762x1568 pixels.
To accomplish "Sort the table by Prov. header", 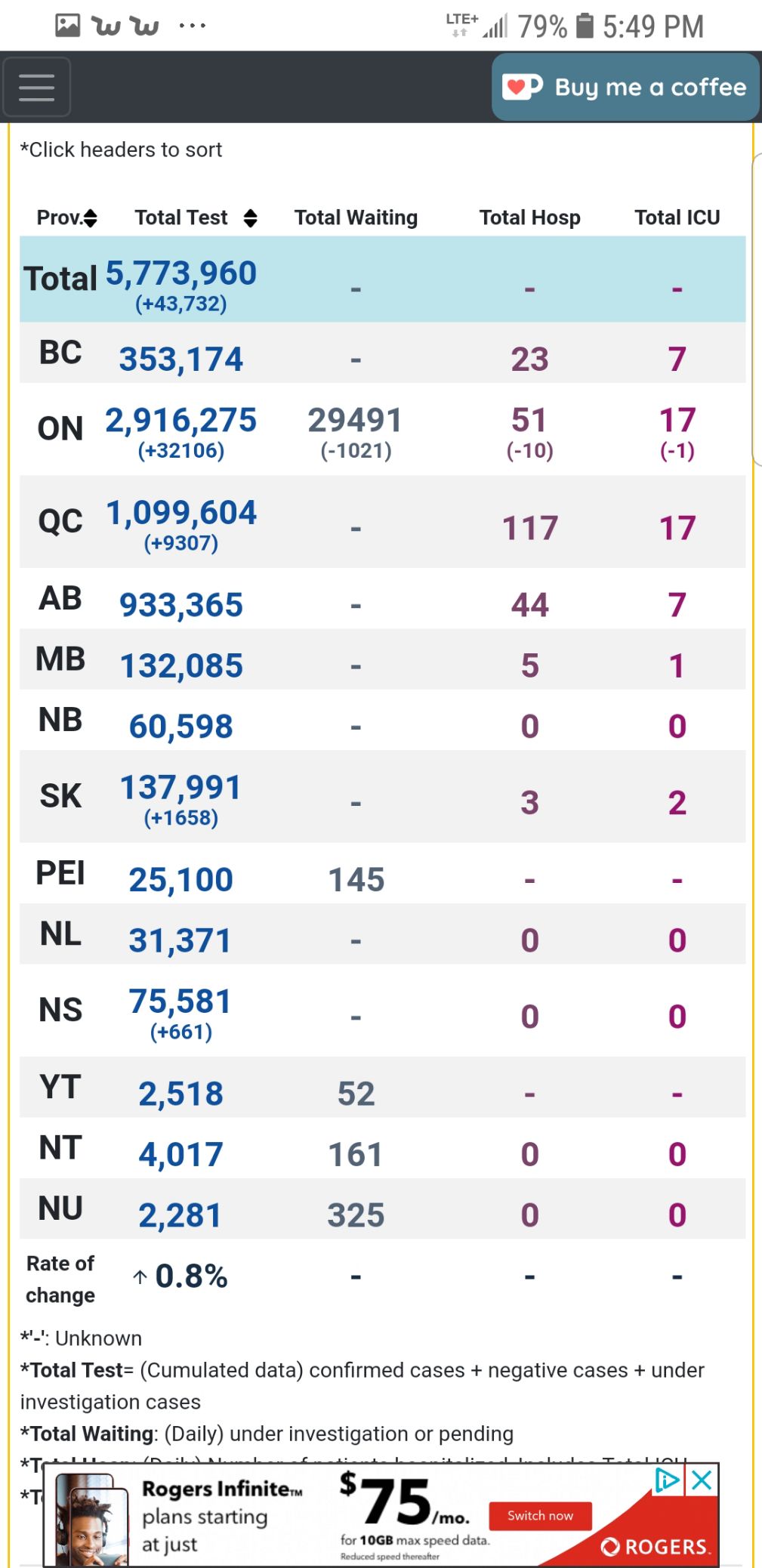I will [x=66, y=218].
